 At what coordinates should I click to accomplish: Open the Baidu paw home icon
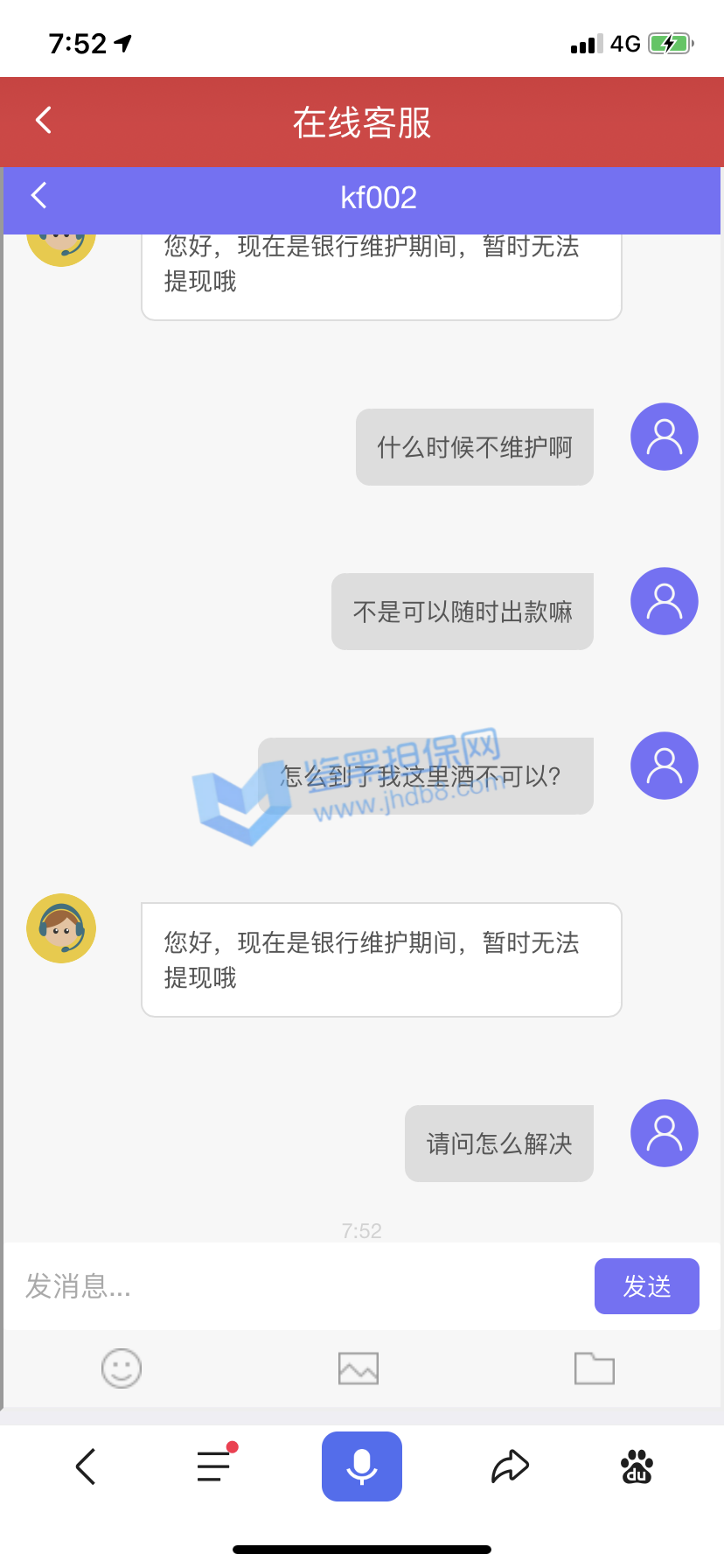point(637,1466)
